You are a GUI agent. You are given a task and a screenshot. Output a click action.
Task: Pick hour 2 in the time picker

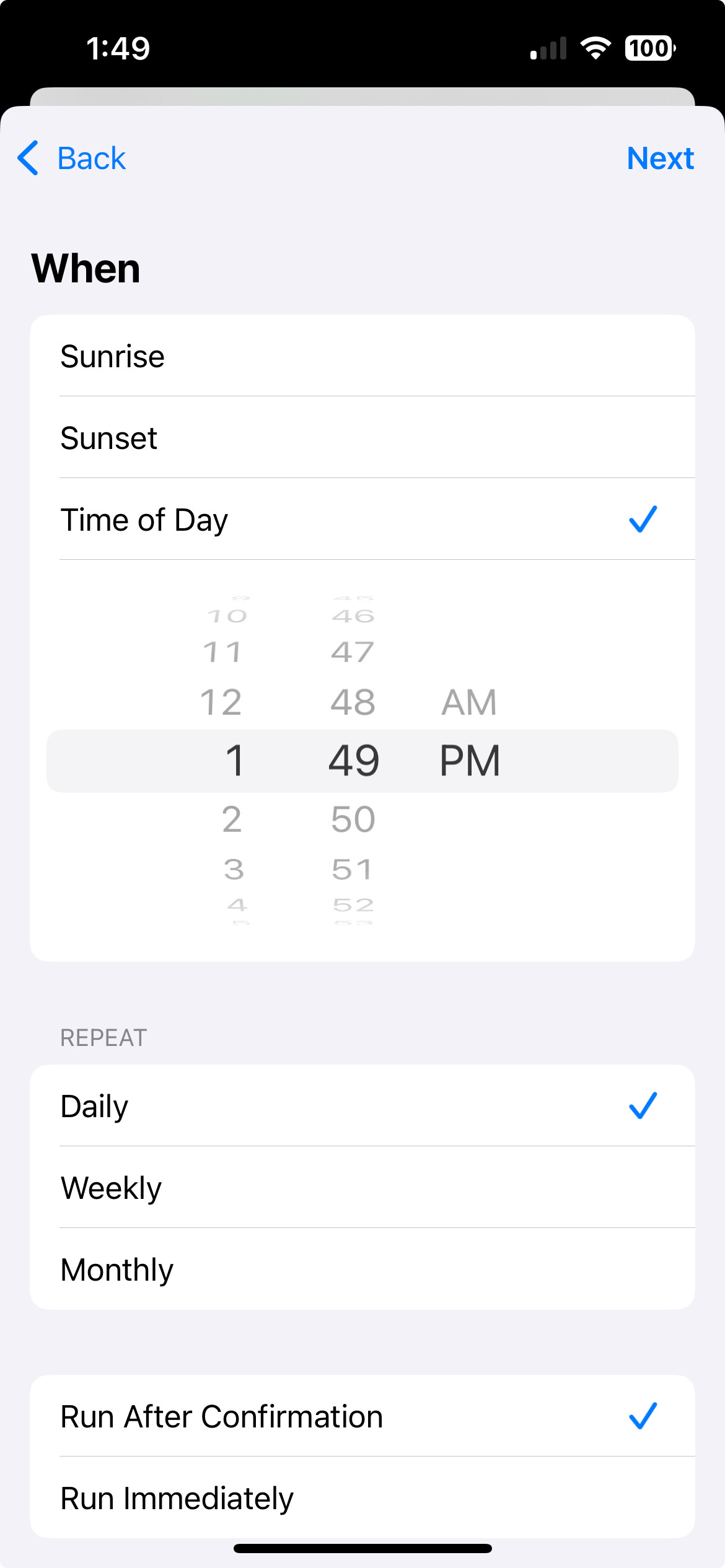pyautogui.click(x=232, y=819)
